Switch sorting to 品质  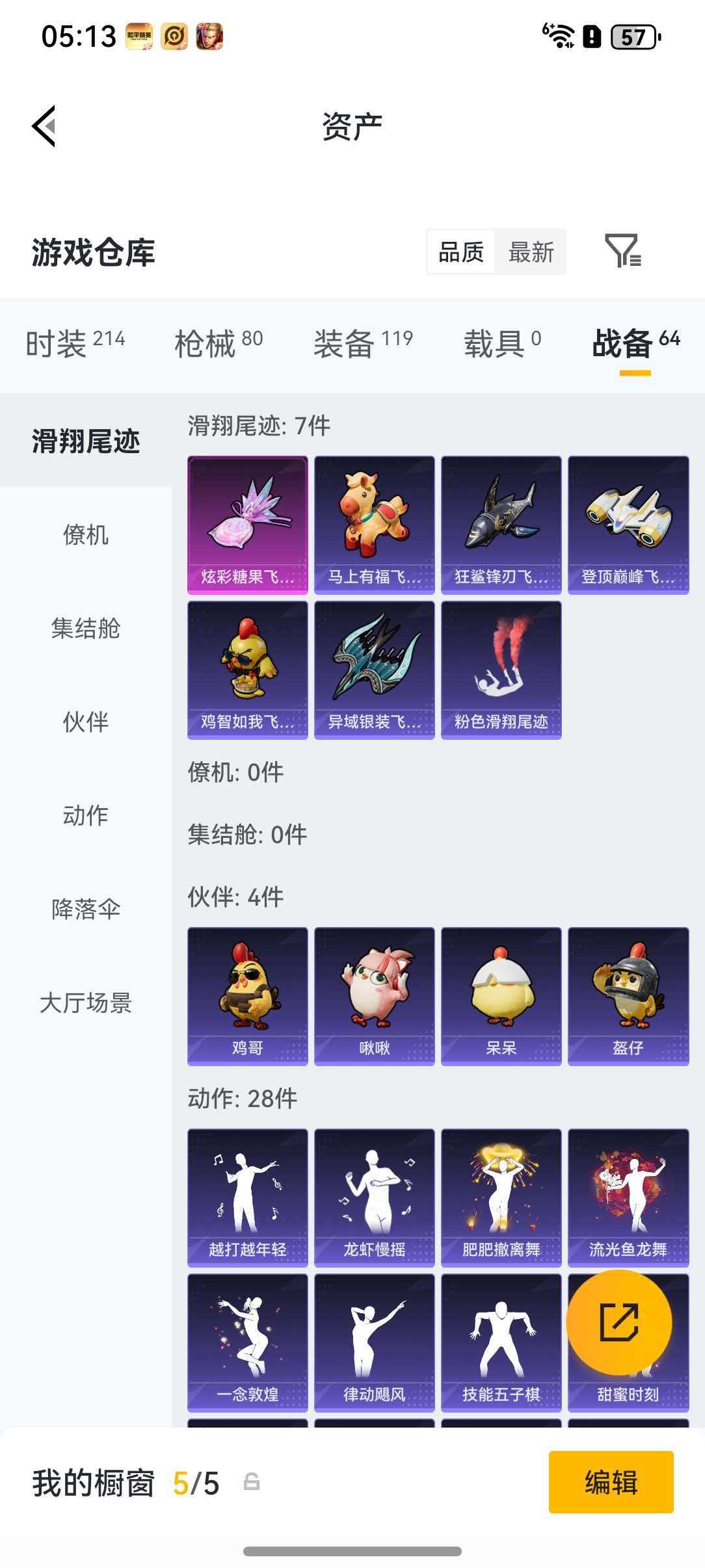click(x=459, y=254)
